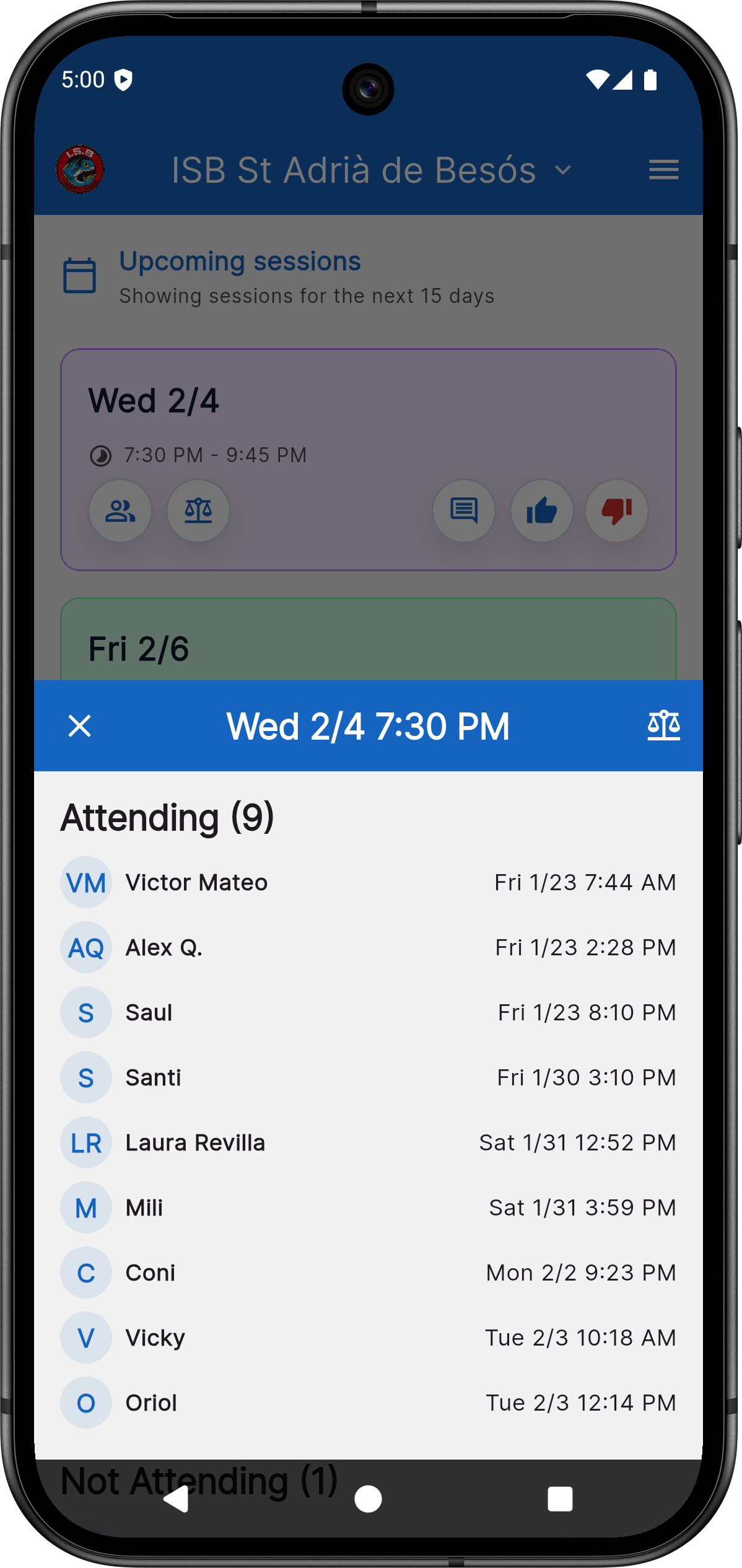Close the Wed 2/4 attendance sheet
742x1568 pixels.
pos(79,726)
